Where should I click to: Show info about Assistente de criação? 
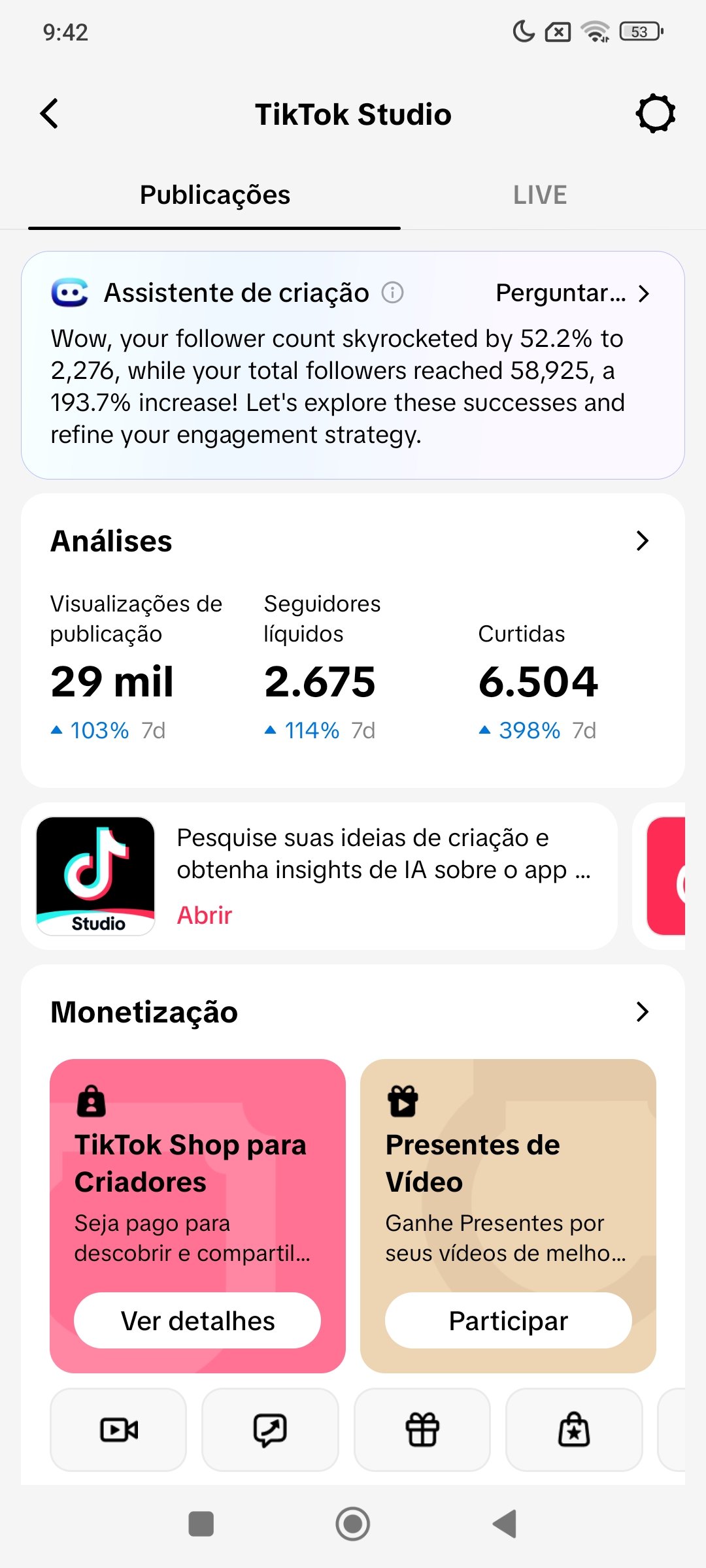(392, 293)
